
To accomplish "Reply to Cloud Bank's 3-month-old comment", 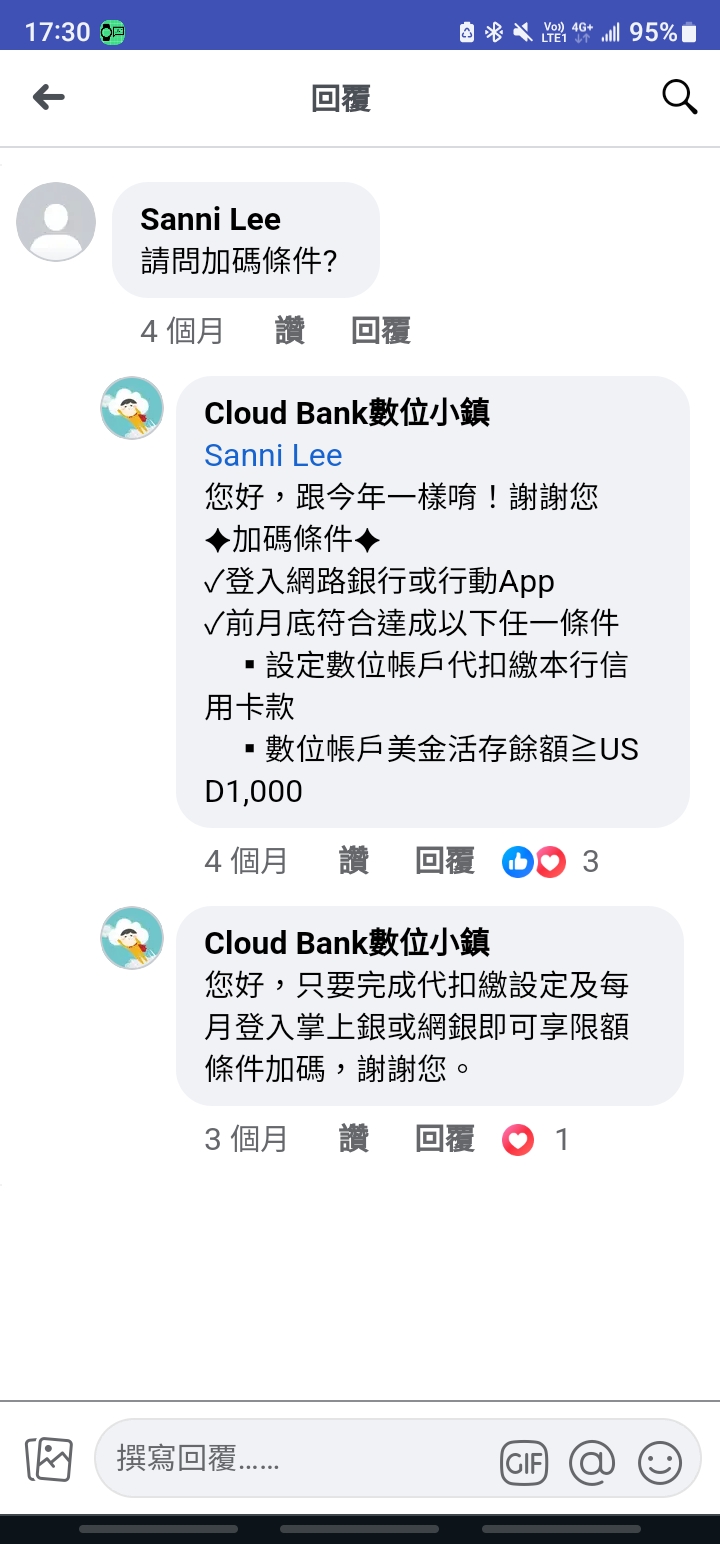I will click(445, 1139).
